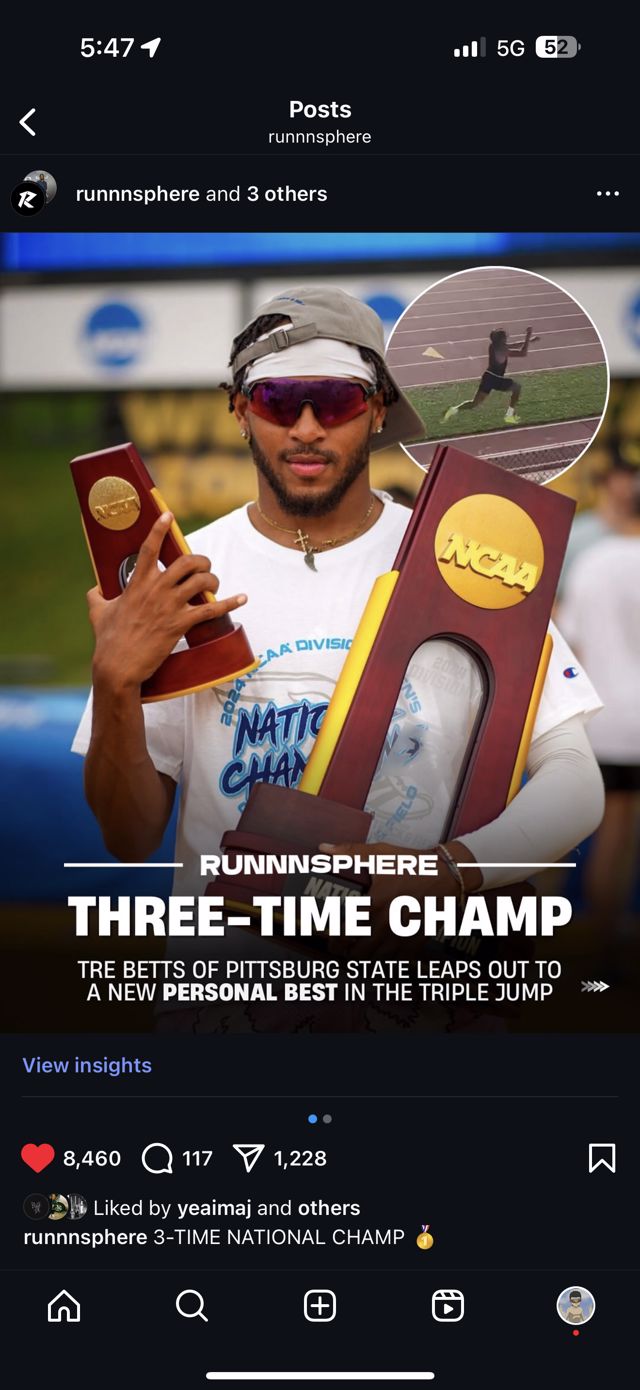Open the runnnsphere profile from the post header
This screenshot has height=1390, width=640.
137,194
